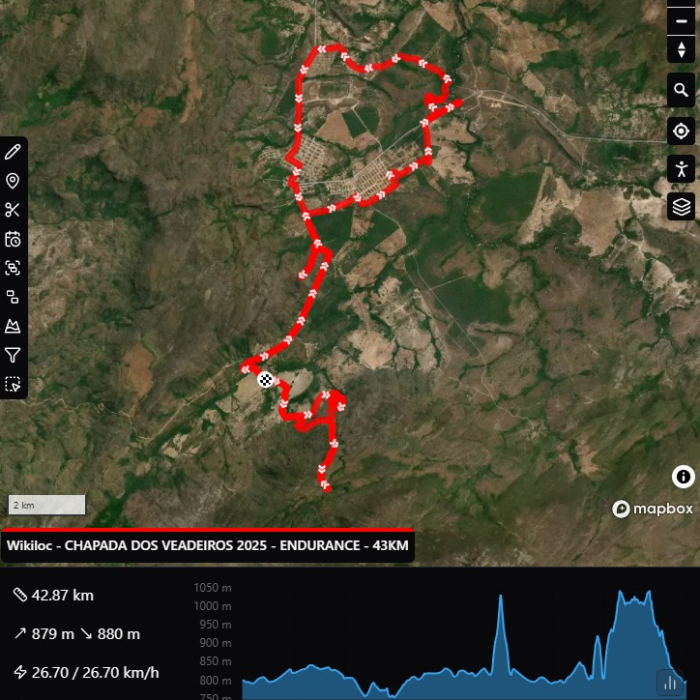
Task: Zoom out the map with minus
Action: pos(681,20)
